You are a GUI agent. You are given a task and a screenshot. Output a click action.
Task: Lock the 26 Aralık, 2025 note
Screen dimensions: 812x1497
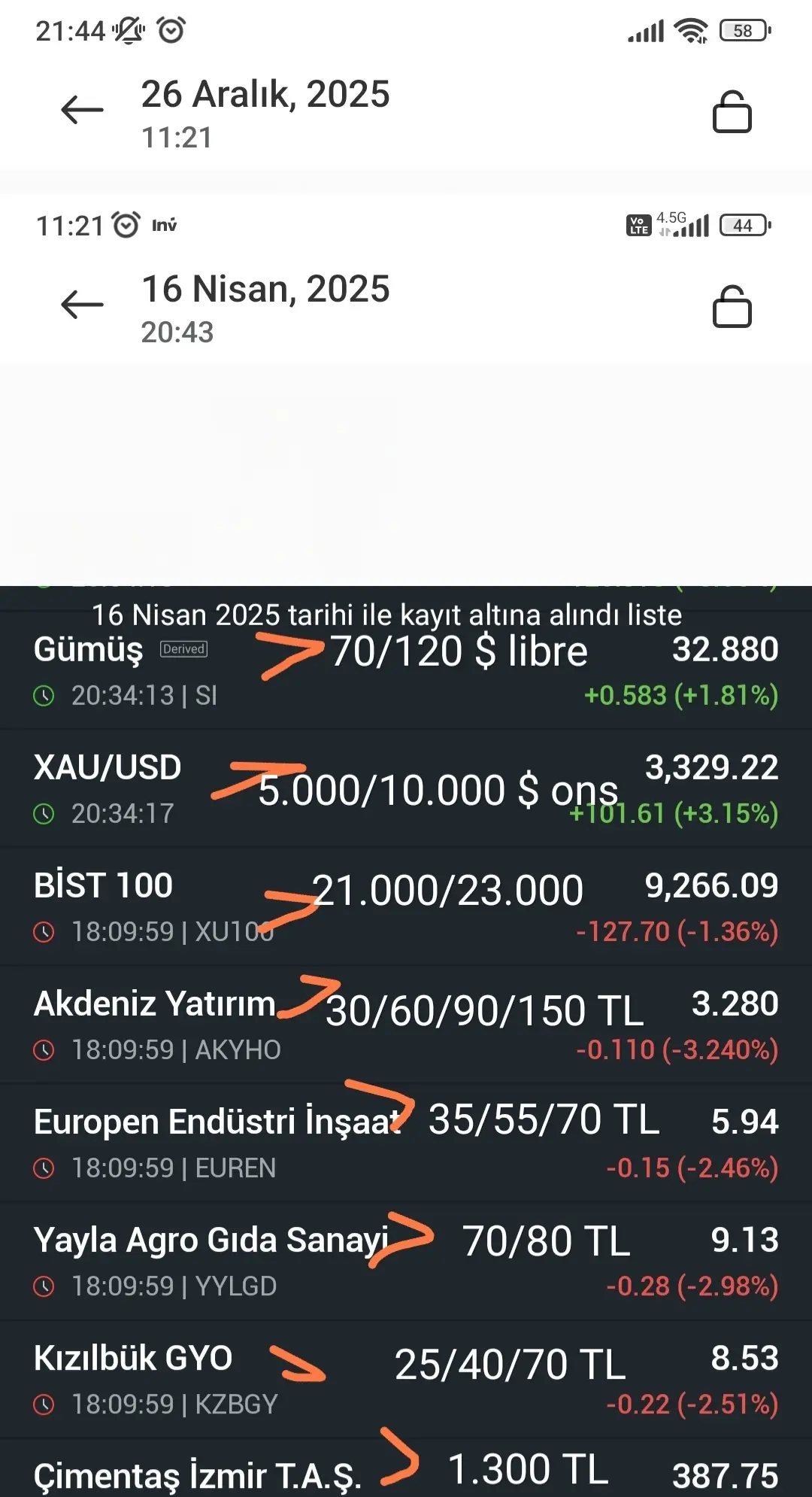732,112
